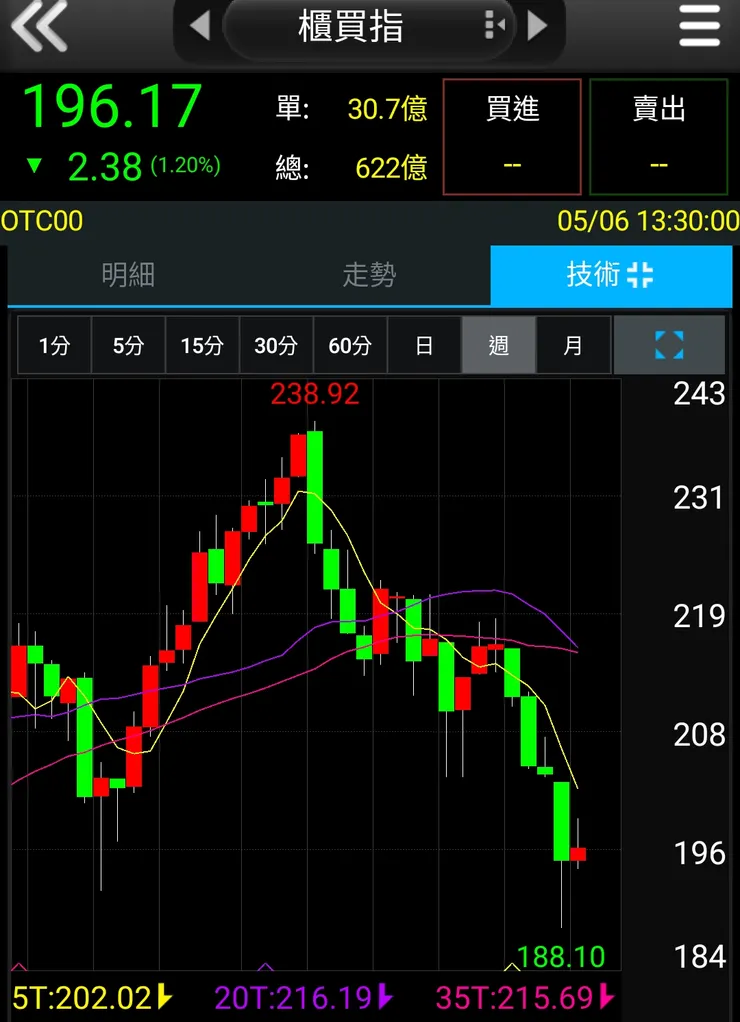Choose the 15分 chart interval
Image resolution: width=740 pixels, height=1022 pixels.
(x=202, y=346)
